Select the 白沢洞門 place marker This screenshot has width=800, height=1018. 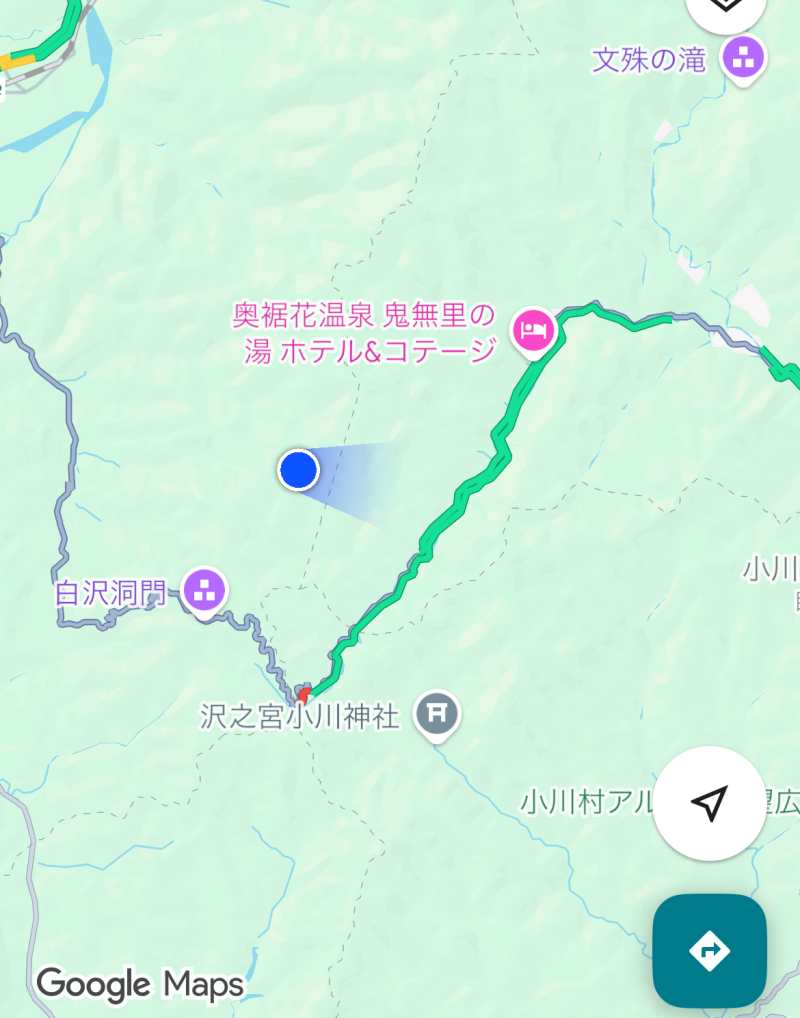[x=205, y=590]
